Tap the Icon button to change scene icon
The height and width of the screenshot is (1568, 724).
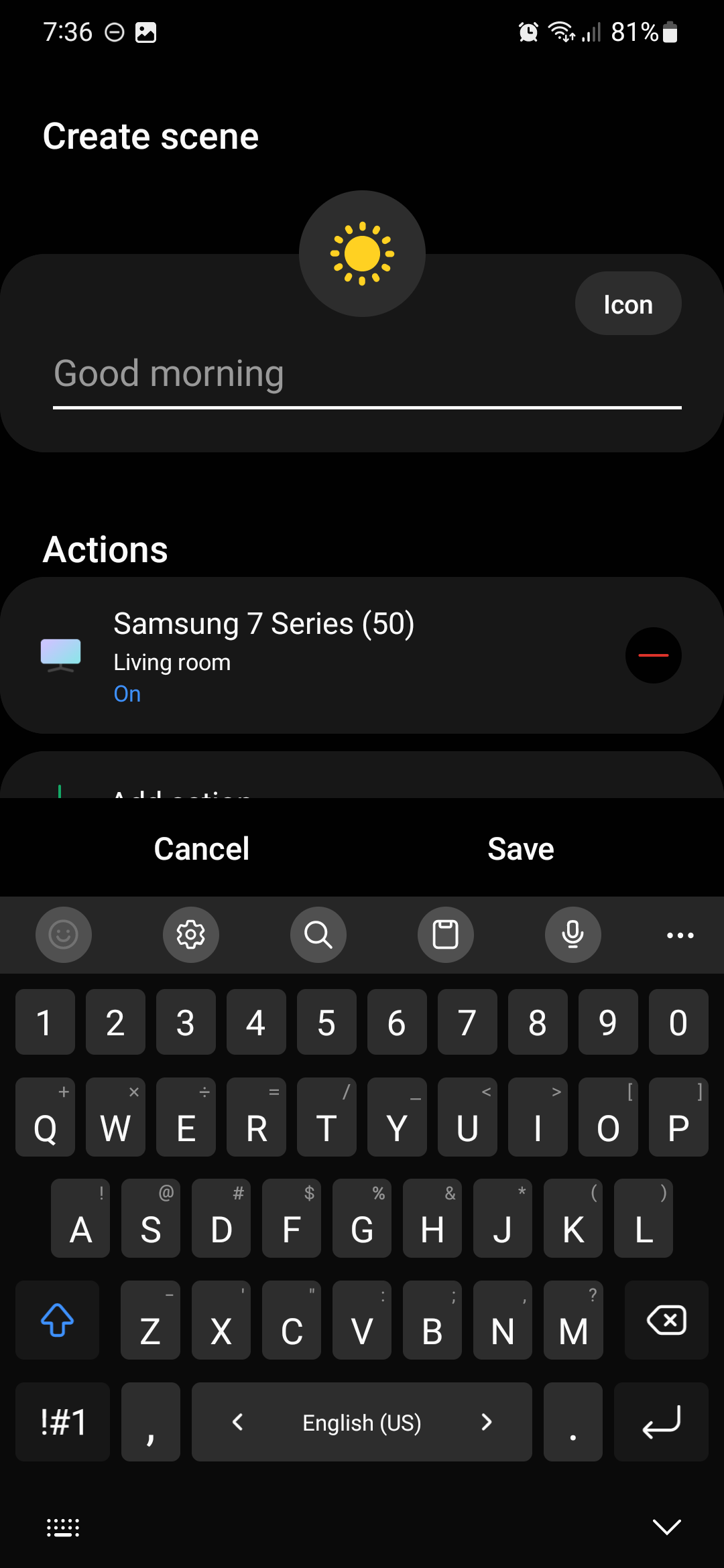(627, 304)
